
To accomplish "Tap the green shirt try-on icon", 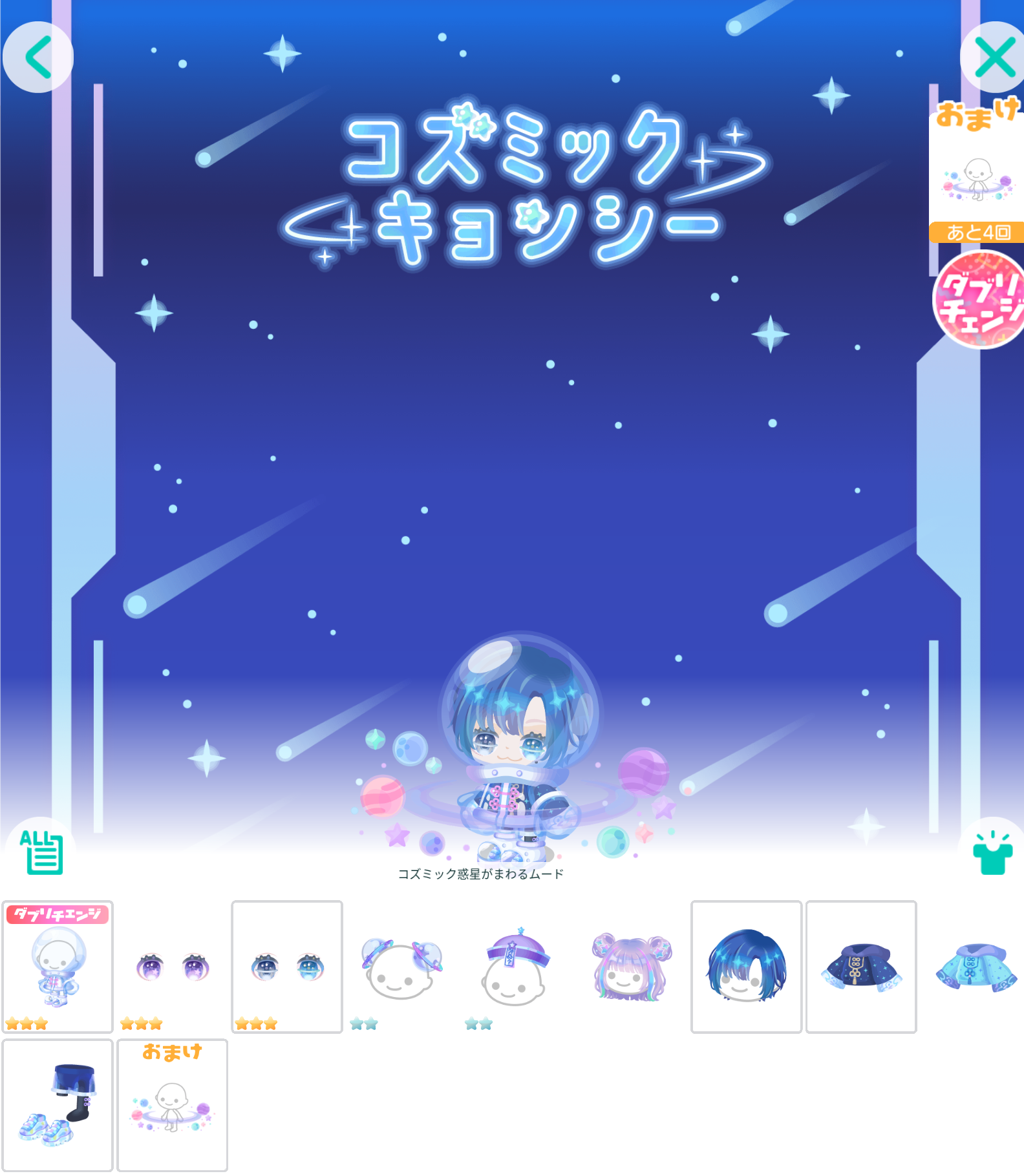I will click(992, 853).
